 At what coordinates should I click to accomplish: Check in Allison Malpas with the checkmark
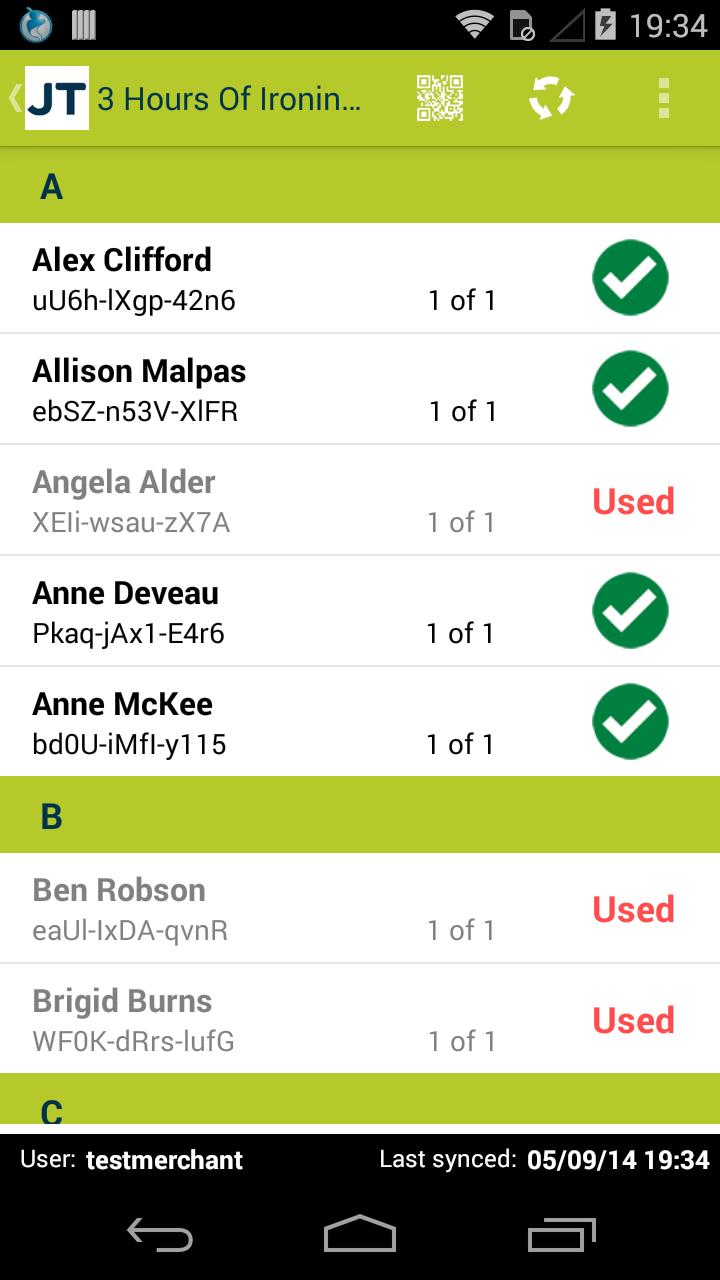point(630,388)
